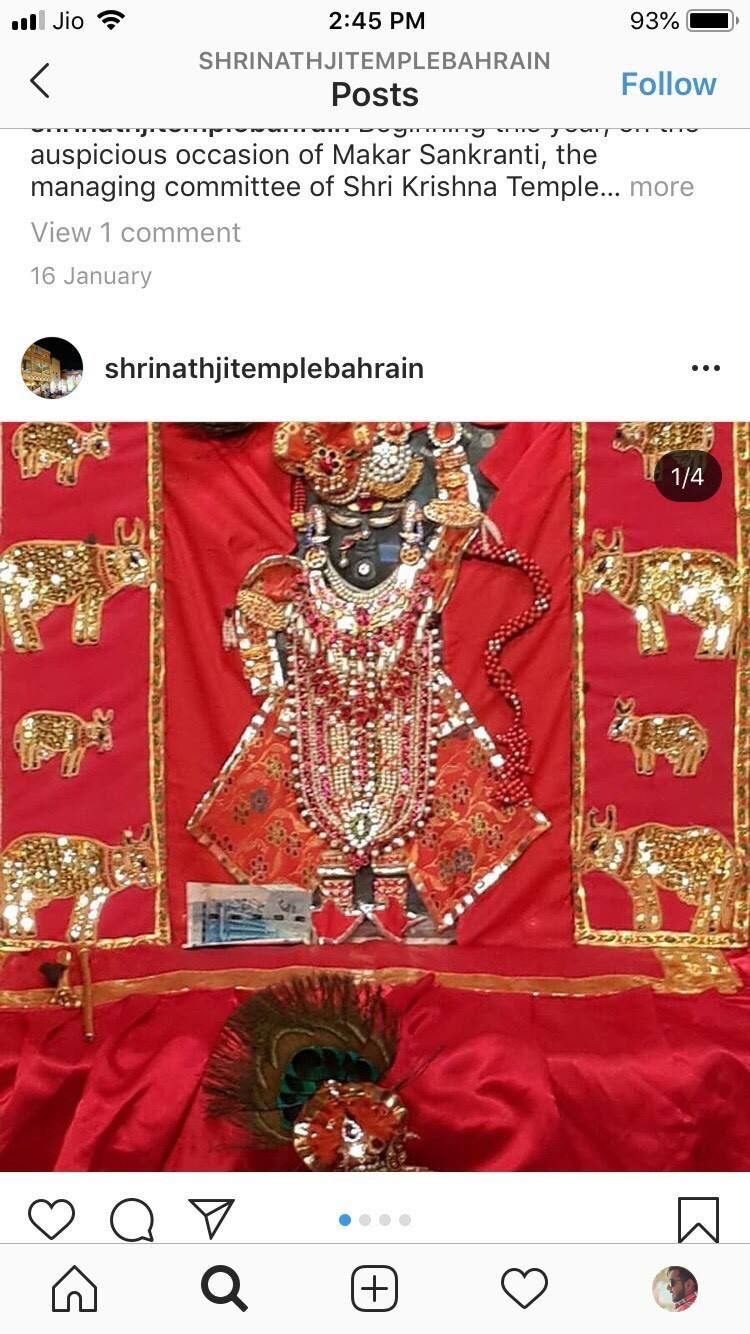This screenshot has width=750, height=1334.
Task: Save the post with the bookmark icon
Action: tap(697, 1219)
